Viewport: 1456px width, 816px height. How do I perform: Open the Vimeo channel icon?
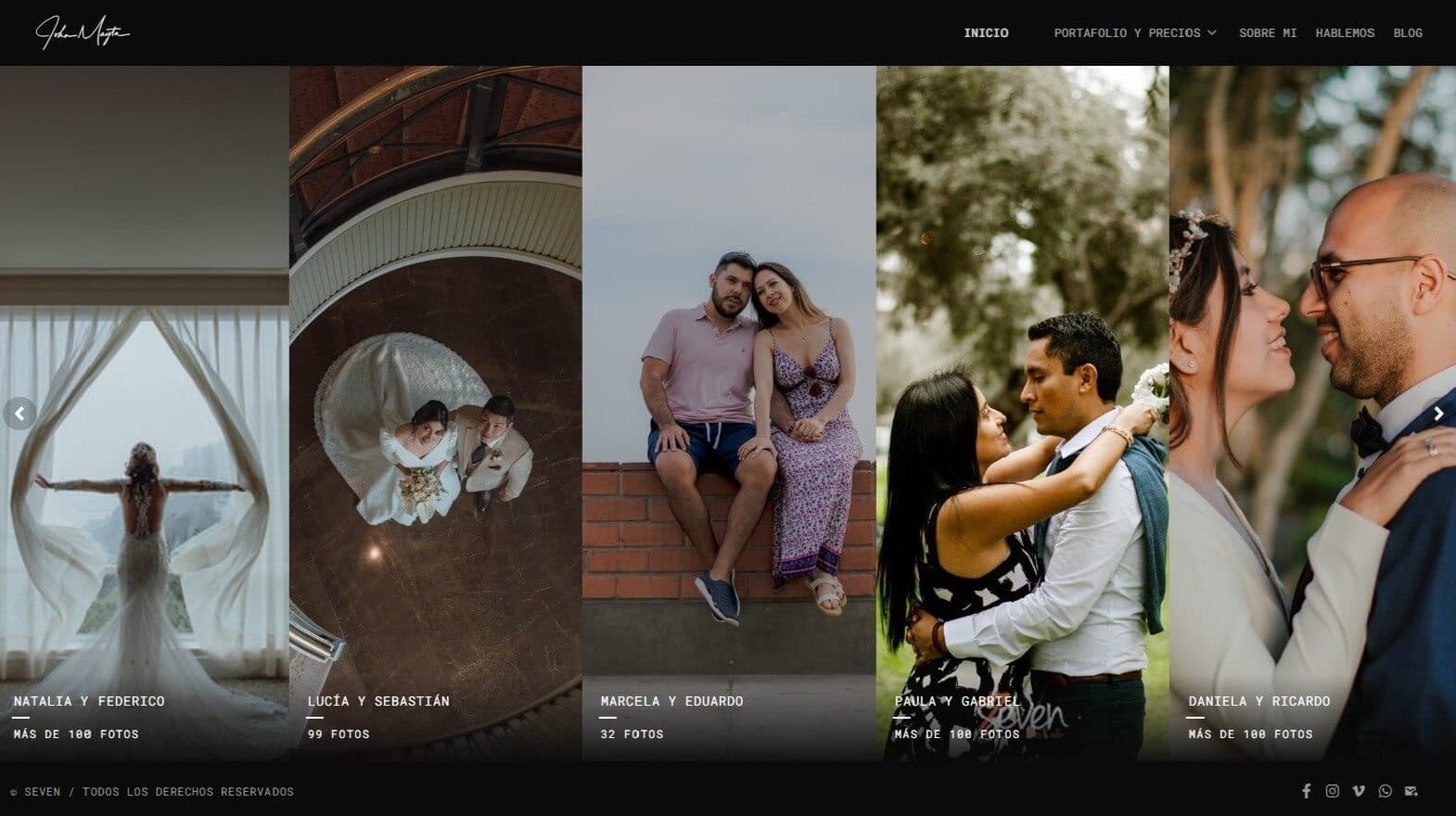pyautogui.click(x=1359, y=791)
